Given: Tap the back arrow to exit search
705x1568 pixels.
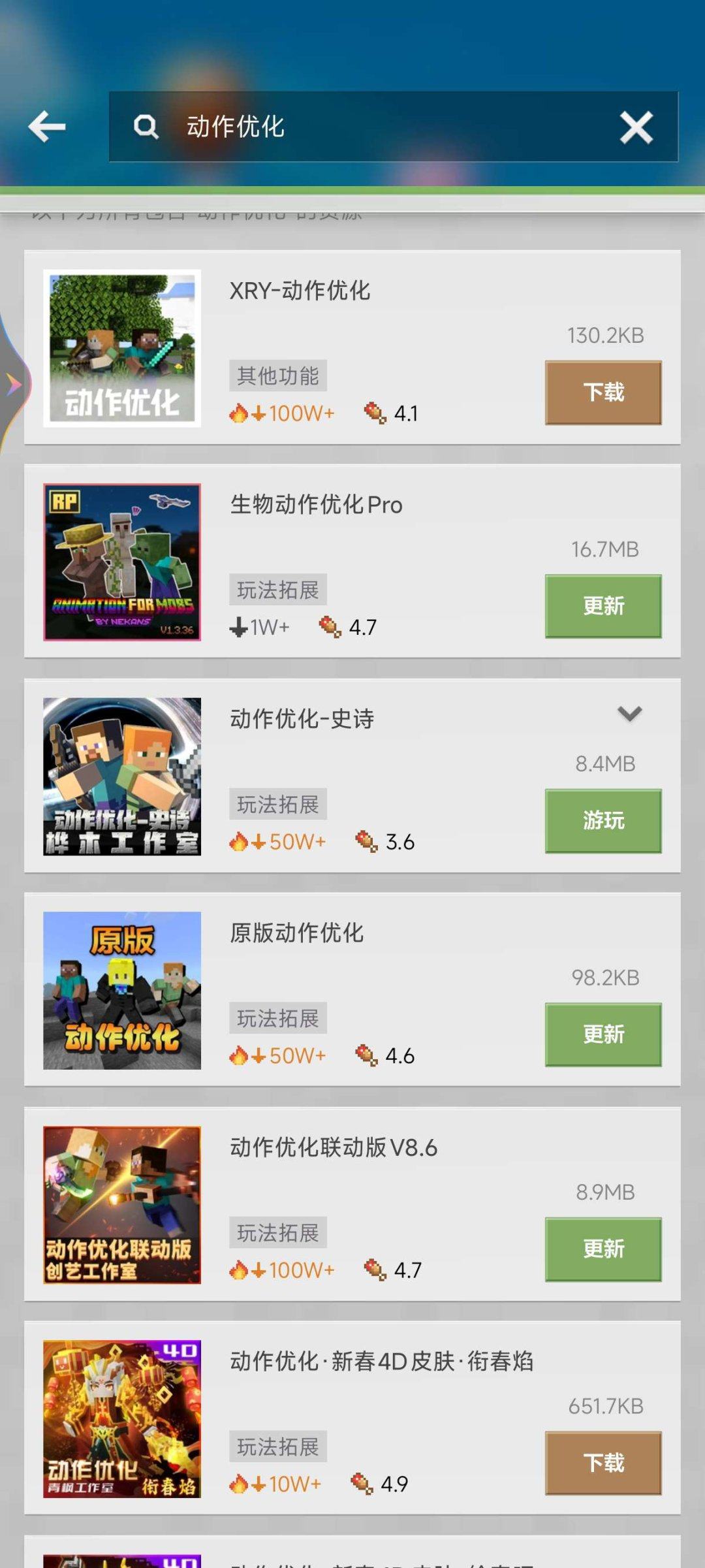Looking at the screenshot, I should [x=46, y=127].
